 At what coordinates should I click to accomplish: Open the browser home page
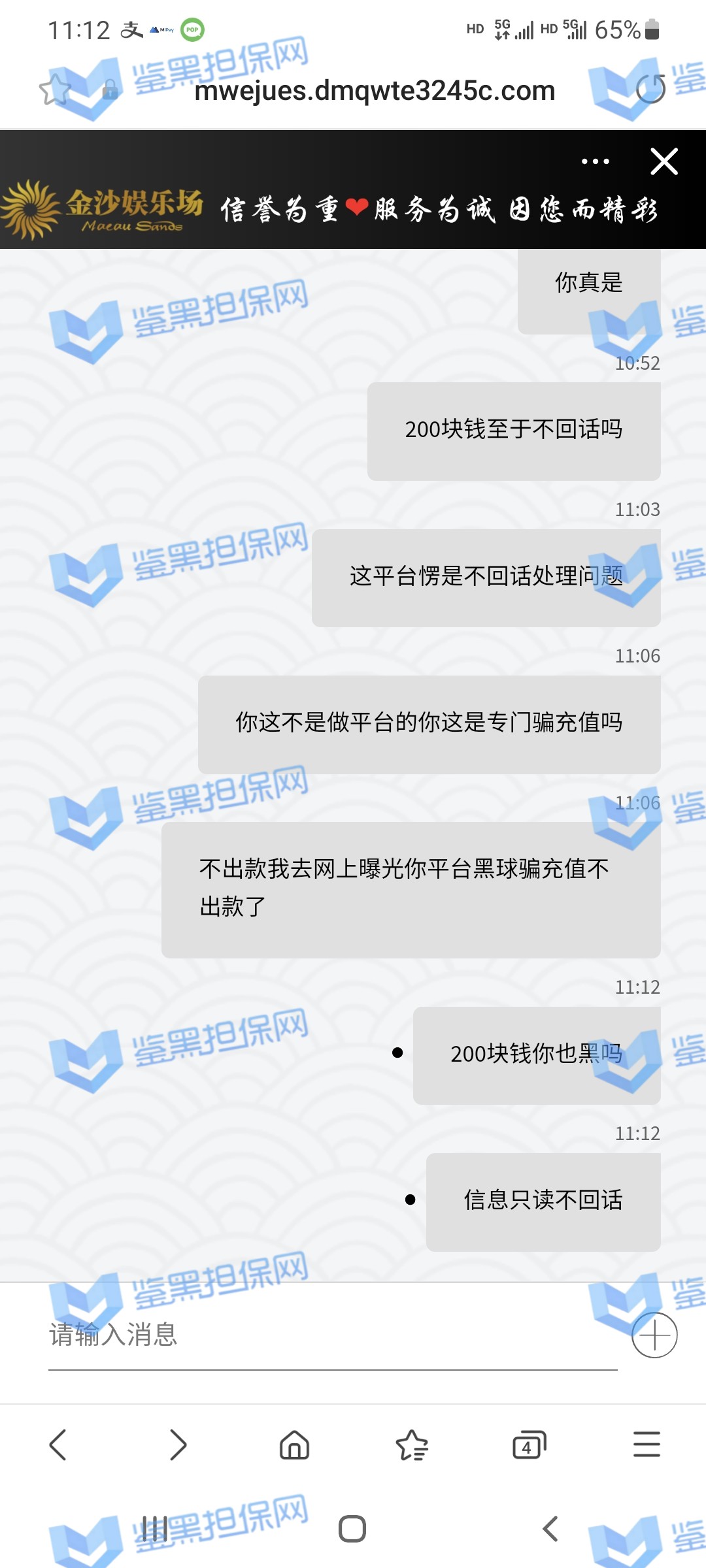294,1445
